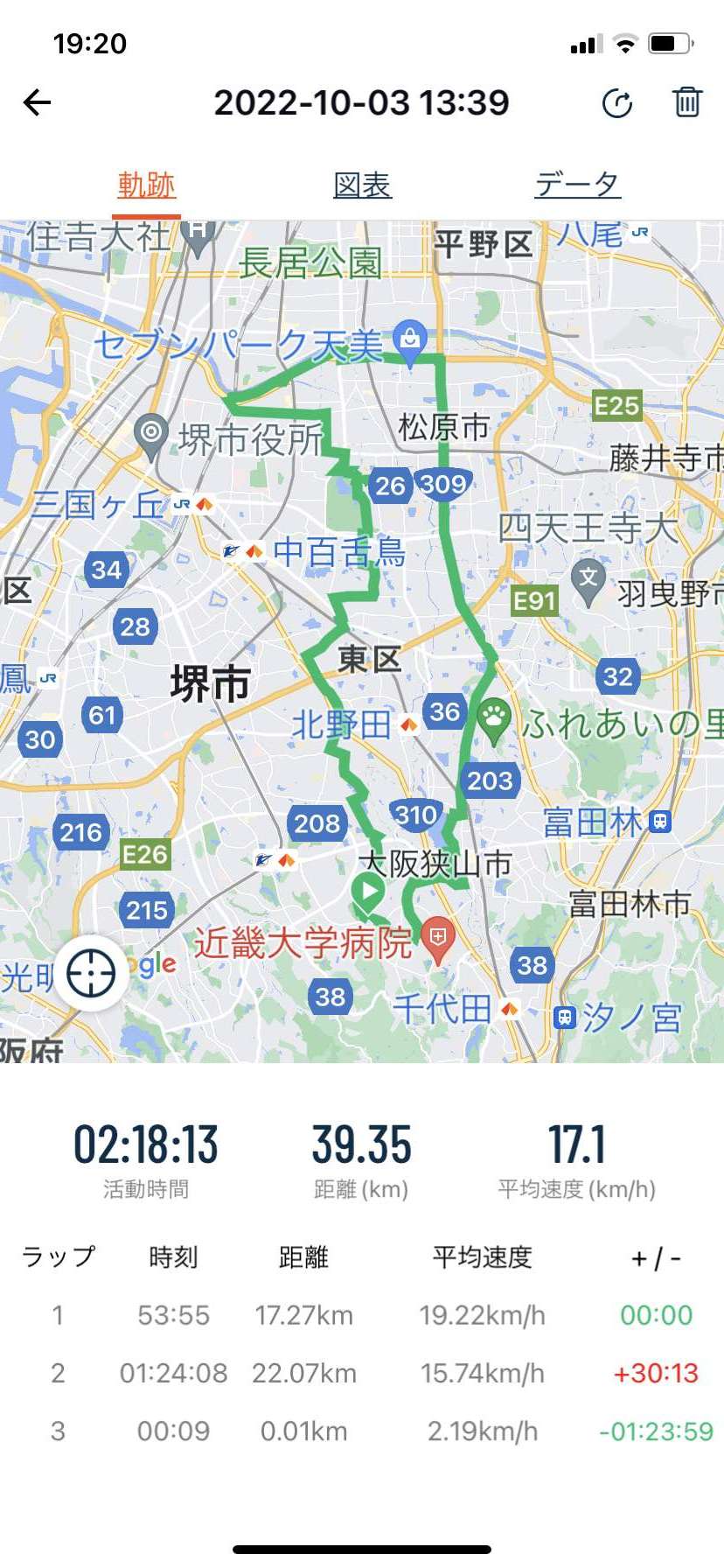The image size is (724, 1568).
Task: Tap the refresh icon next to the trash can
Action: 617,103
